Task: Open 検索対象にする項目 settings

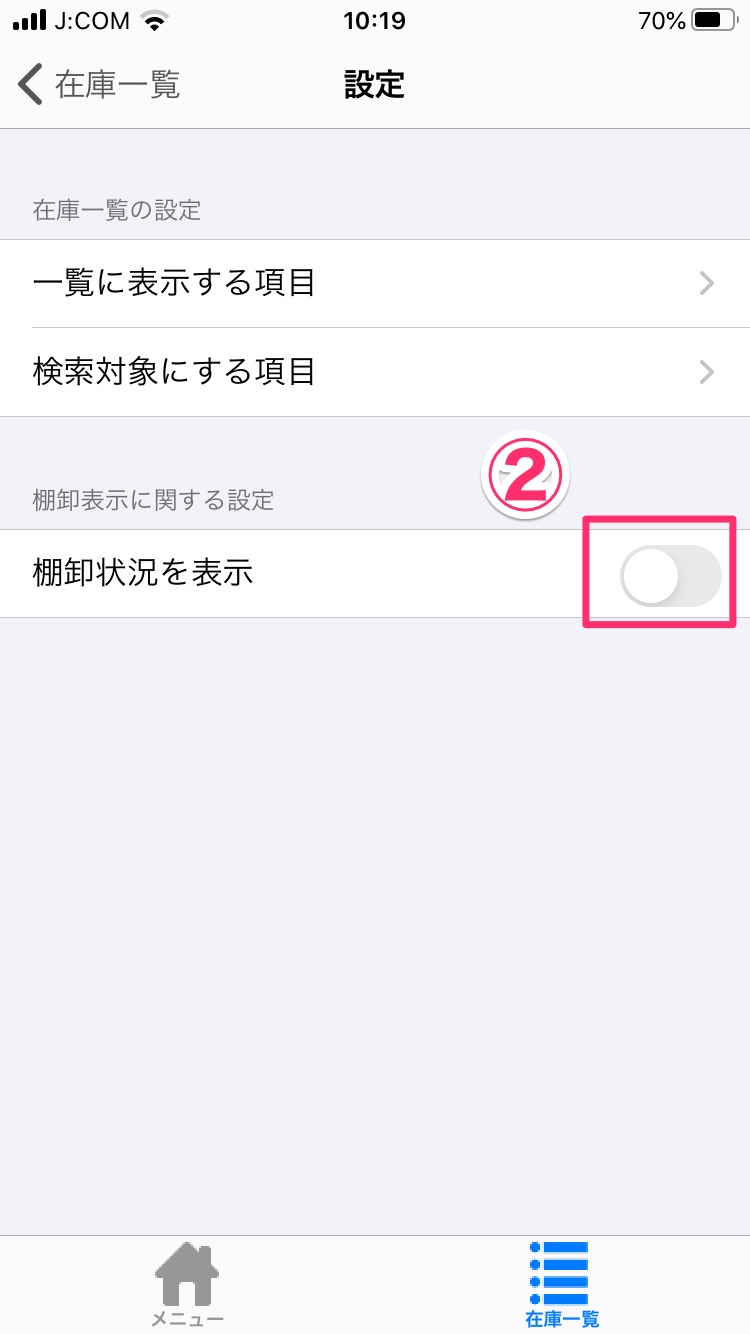Action: [375, 372]
